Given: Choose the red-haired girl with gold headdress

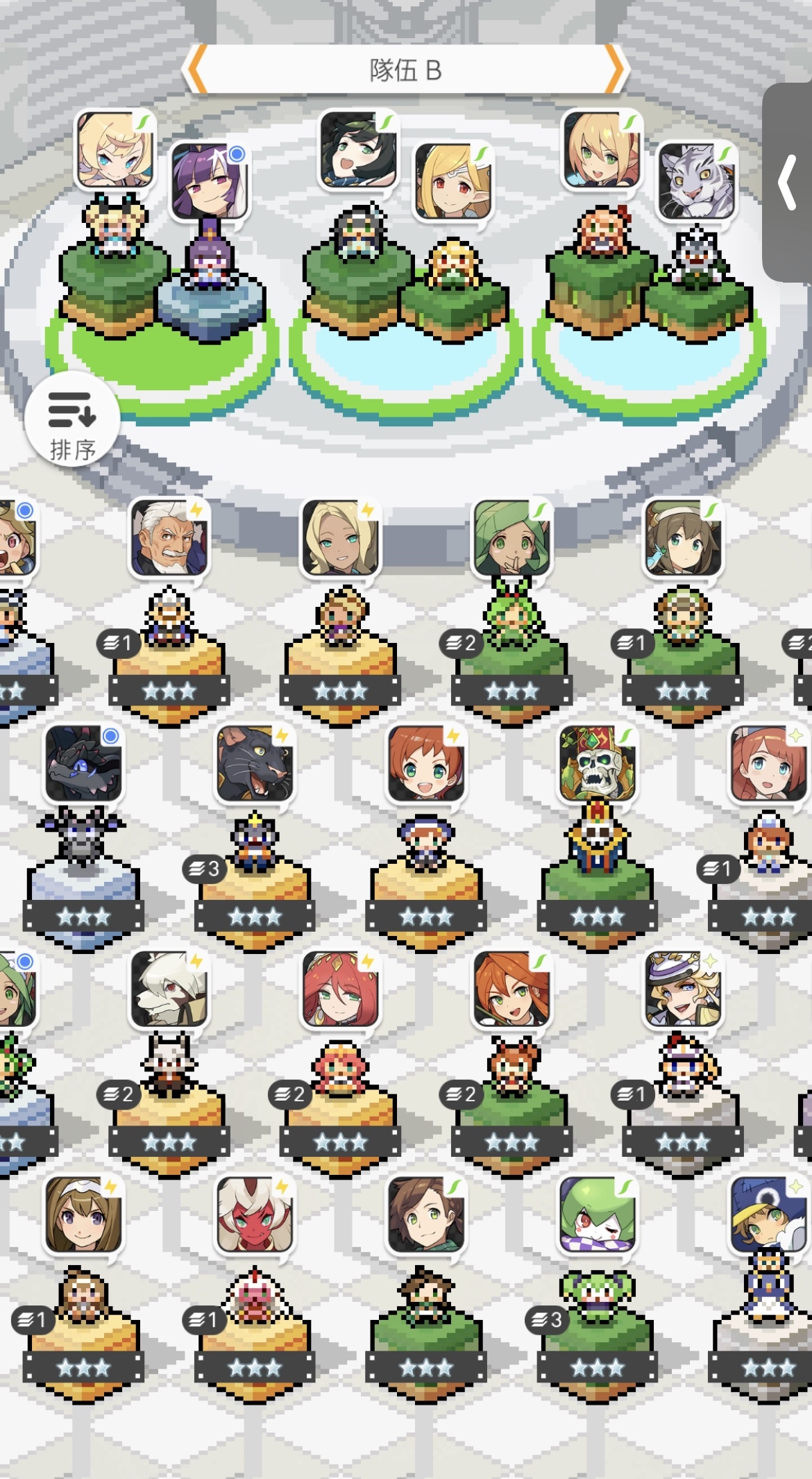Looking at the screenshot, I should [340, 989].
